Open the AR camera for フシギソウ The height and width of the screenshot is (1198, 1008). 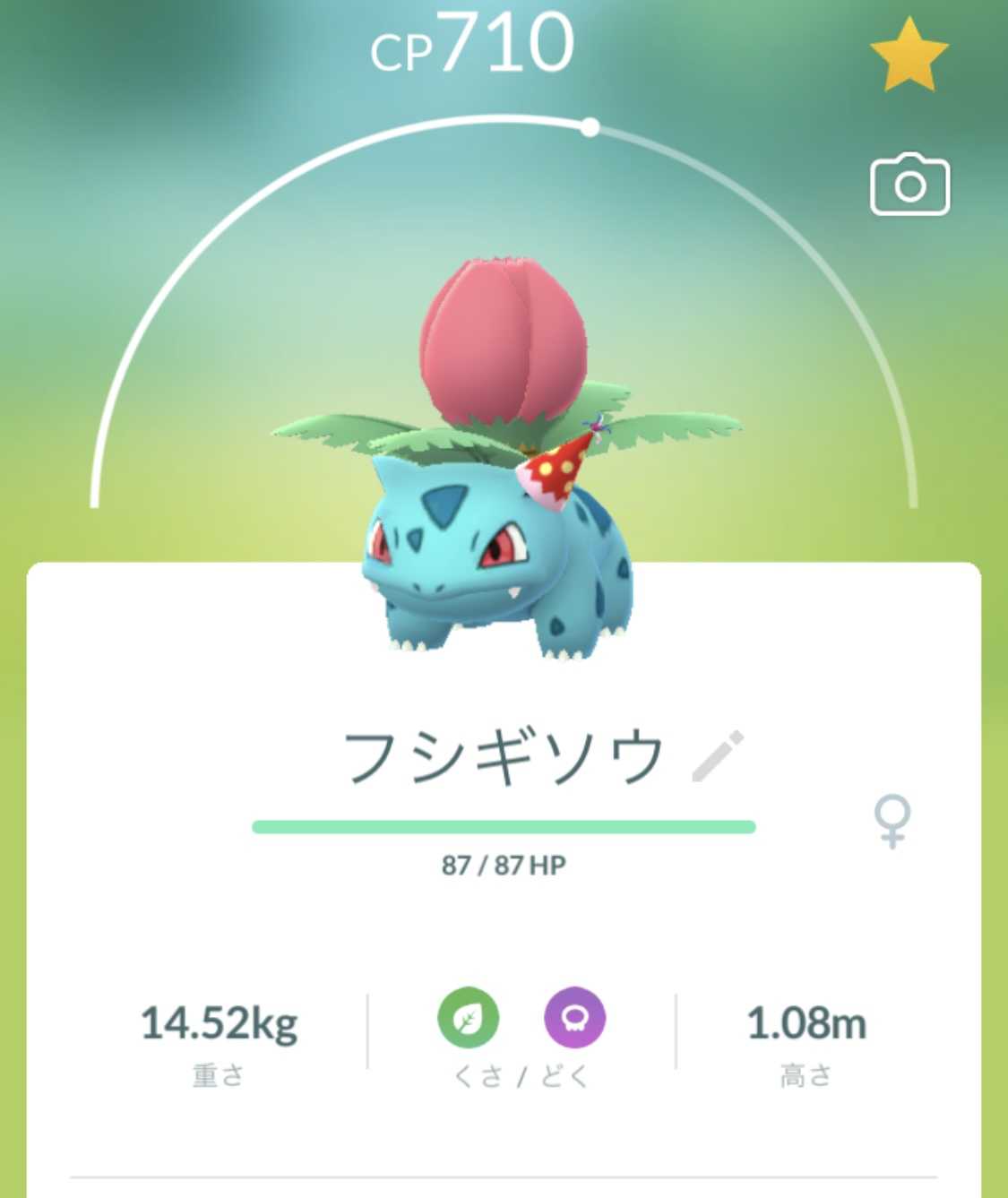tap(909, 185)
